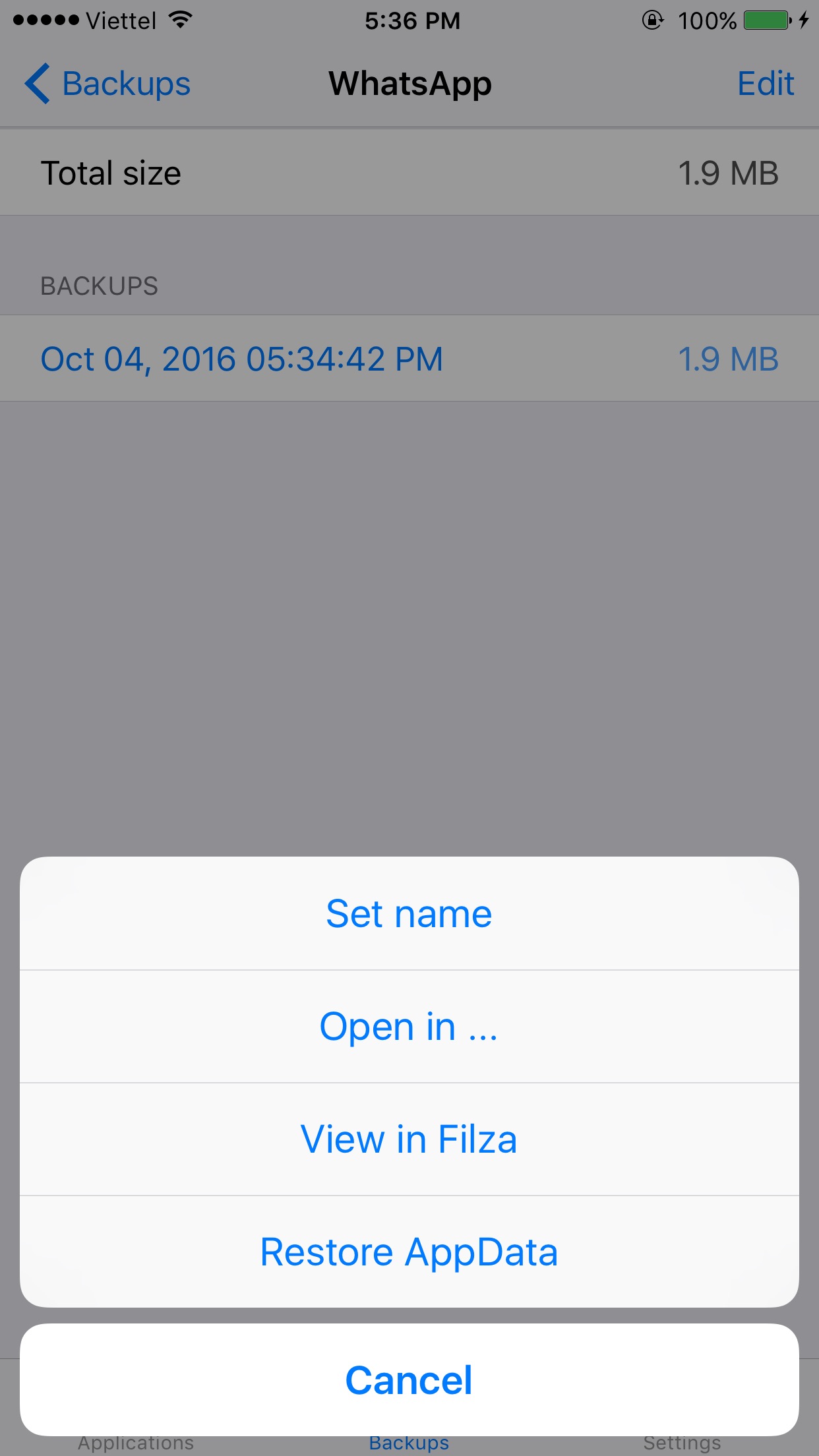
Task: Choose the Open in ... option
Action: pyautogui.click(x=409, y=1027)
